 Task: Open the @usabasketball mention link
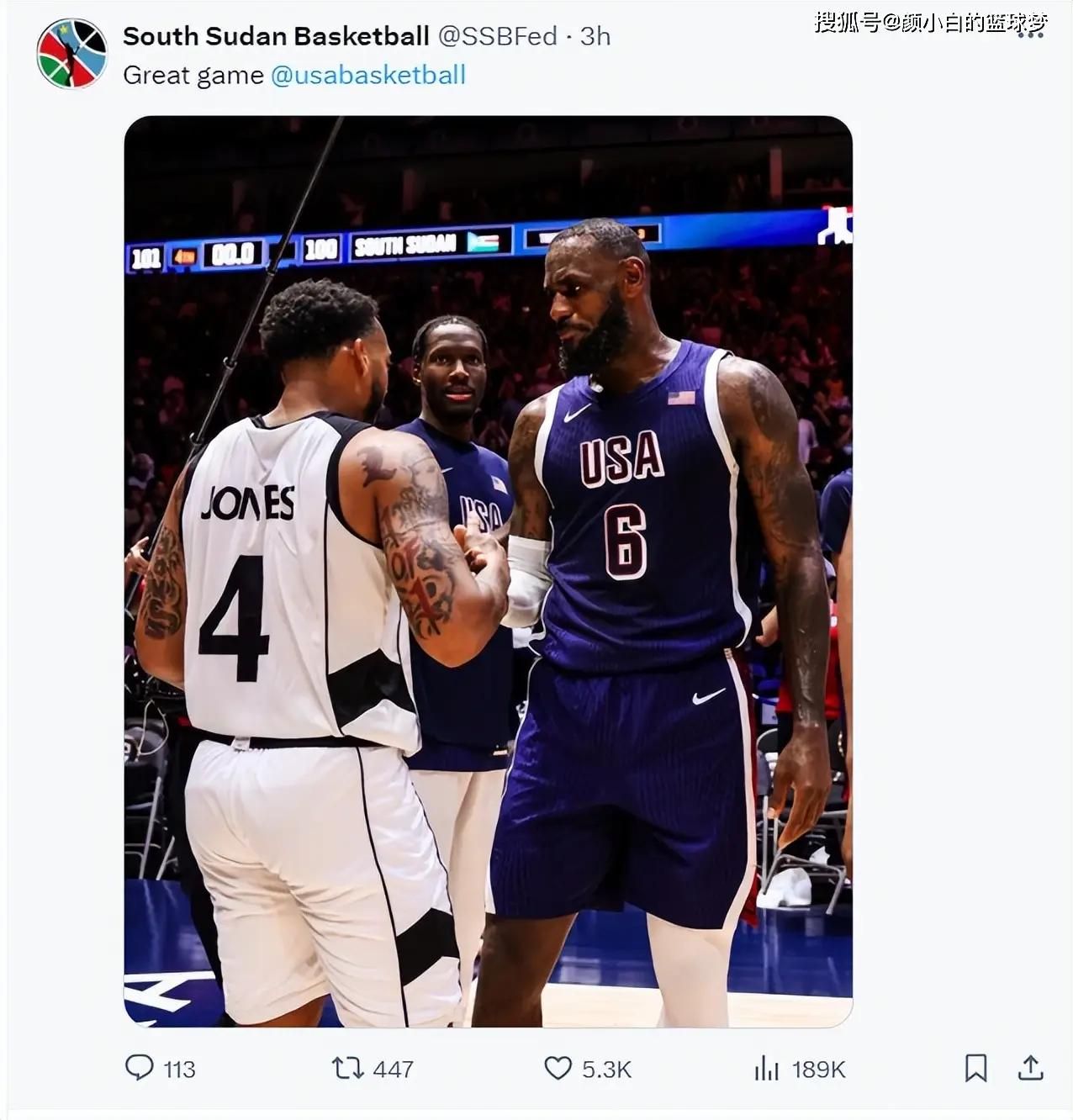pyautogui.click(x=367, y=75)
